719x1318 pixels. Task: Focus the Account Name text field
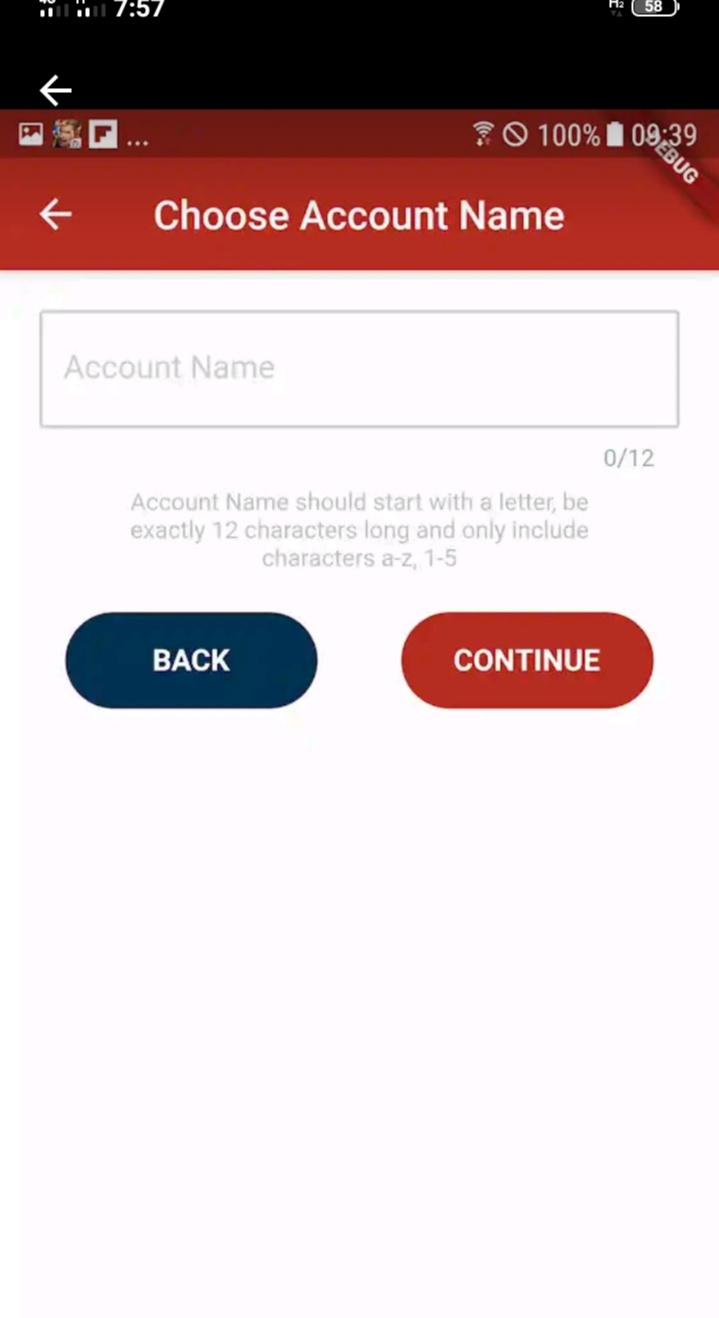(x=359, y=369)
